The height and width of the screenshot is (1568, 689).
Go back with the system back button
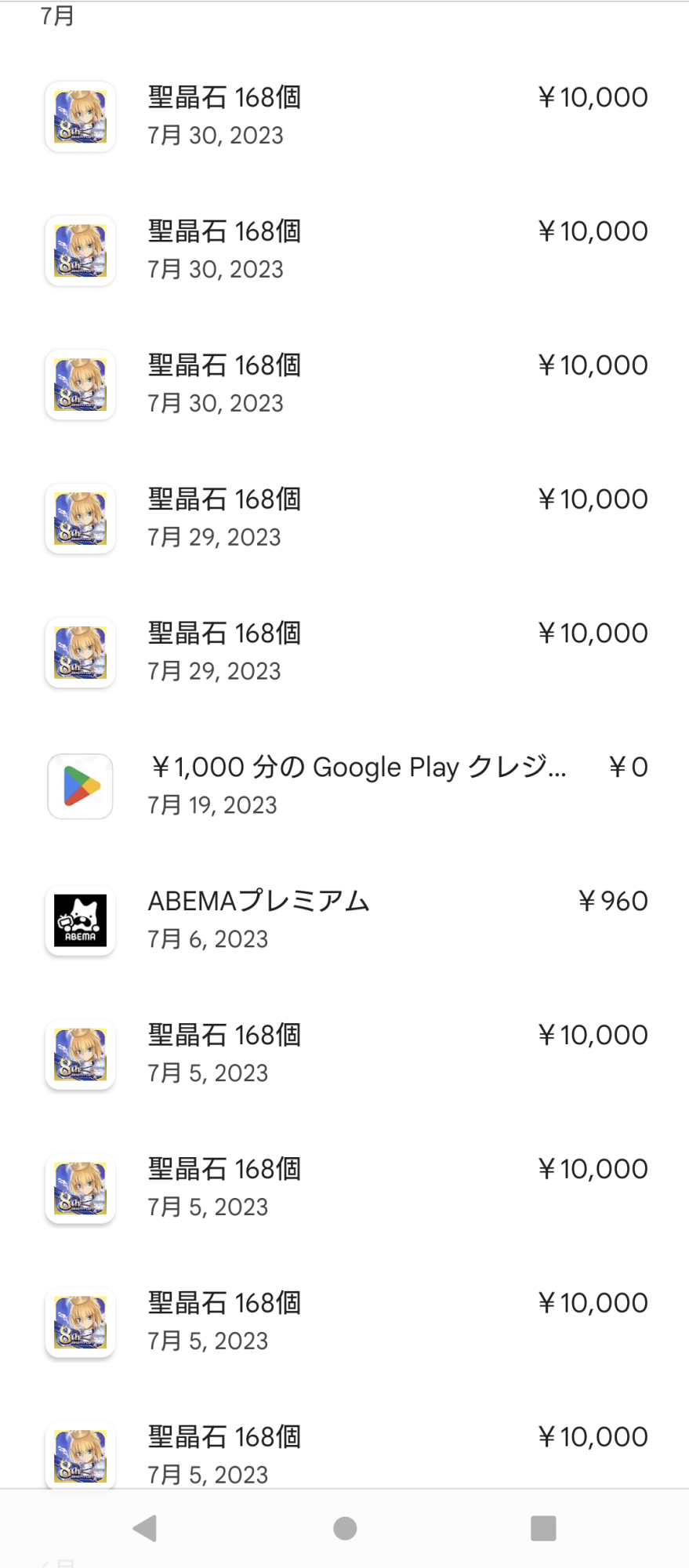(x=146, y=1528)
